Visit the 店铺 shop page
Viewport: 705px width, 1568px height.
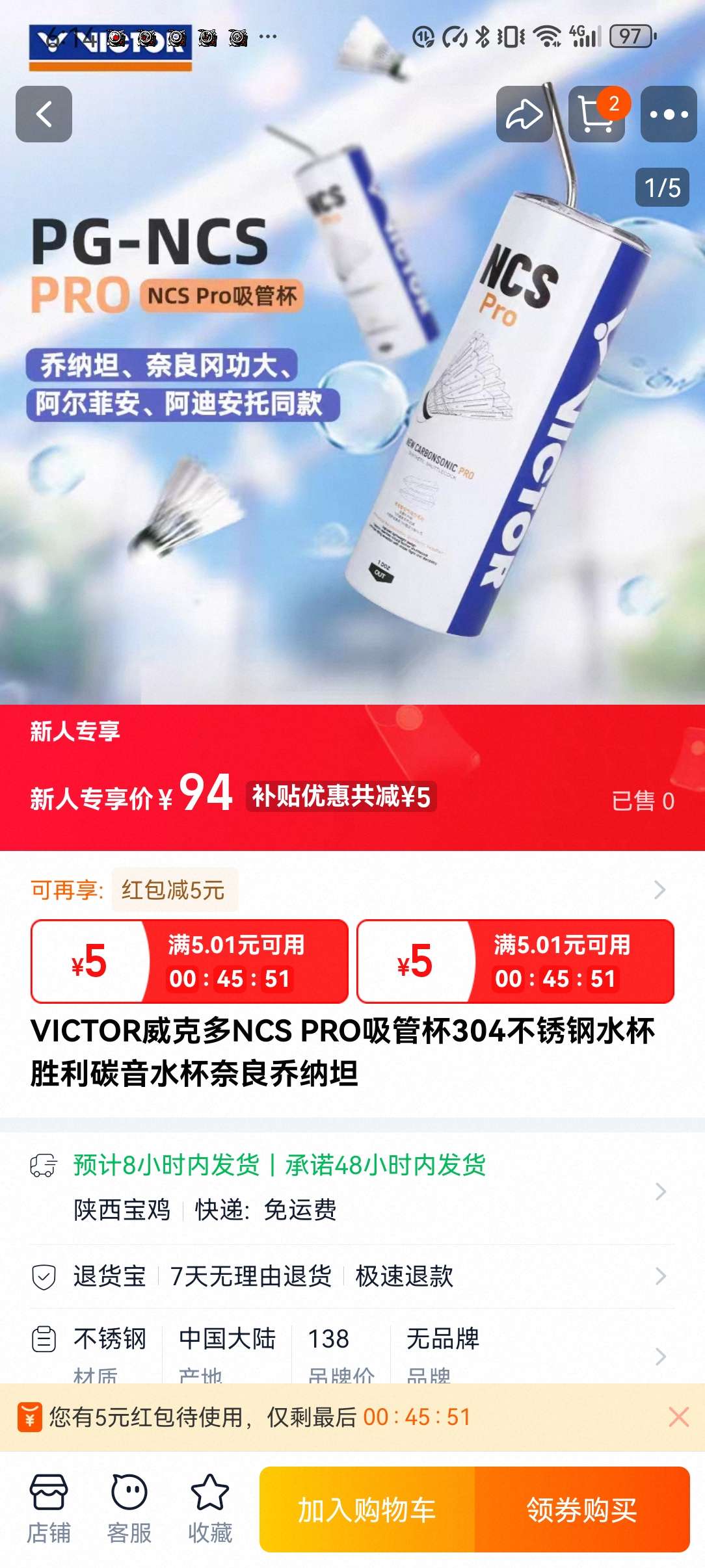click(x=49, y=1508)
